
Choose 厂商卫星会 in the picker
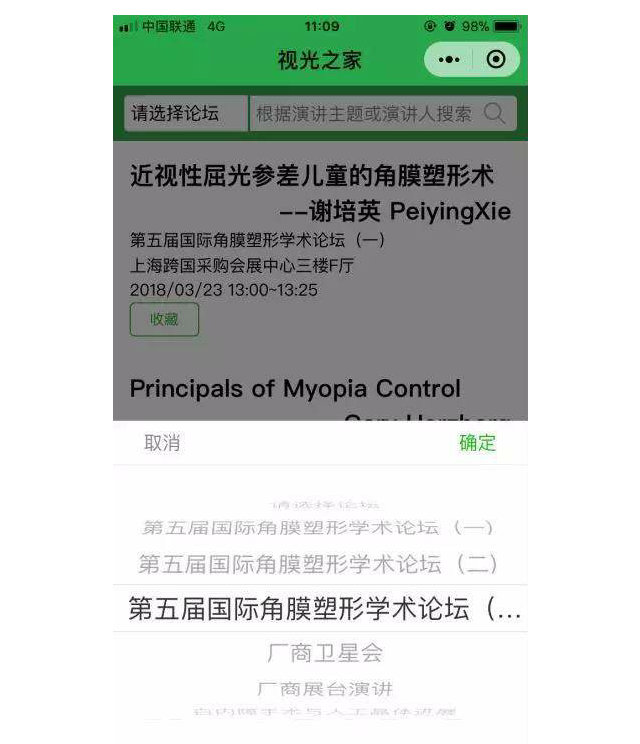tap(324, 654)
